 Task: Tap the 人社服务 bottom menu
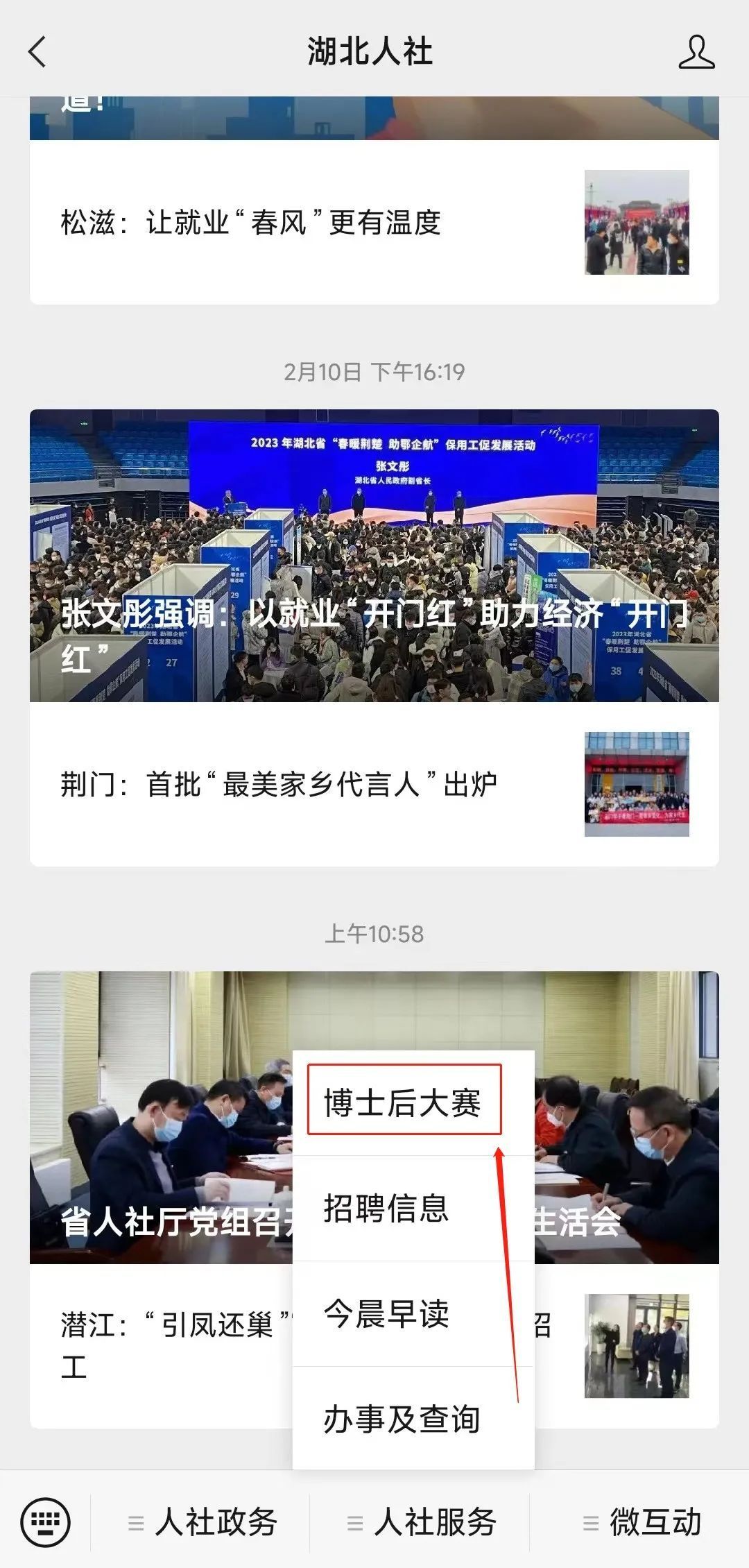coord(423,1523)
